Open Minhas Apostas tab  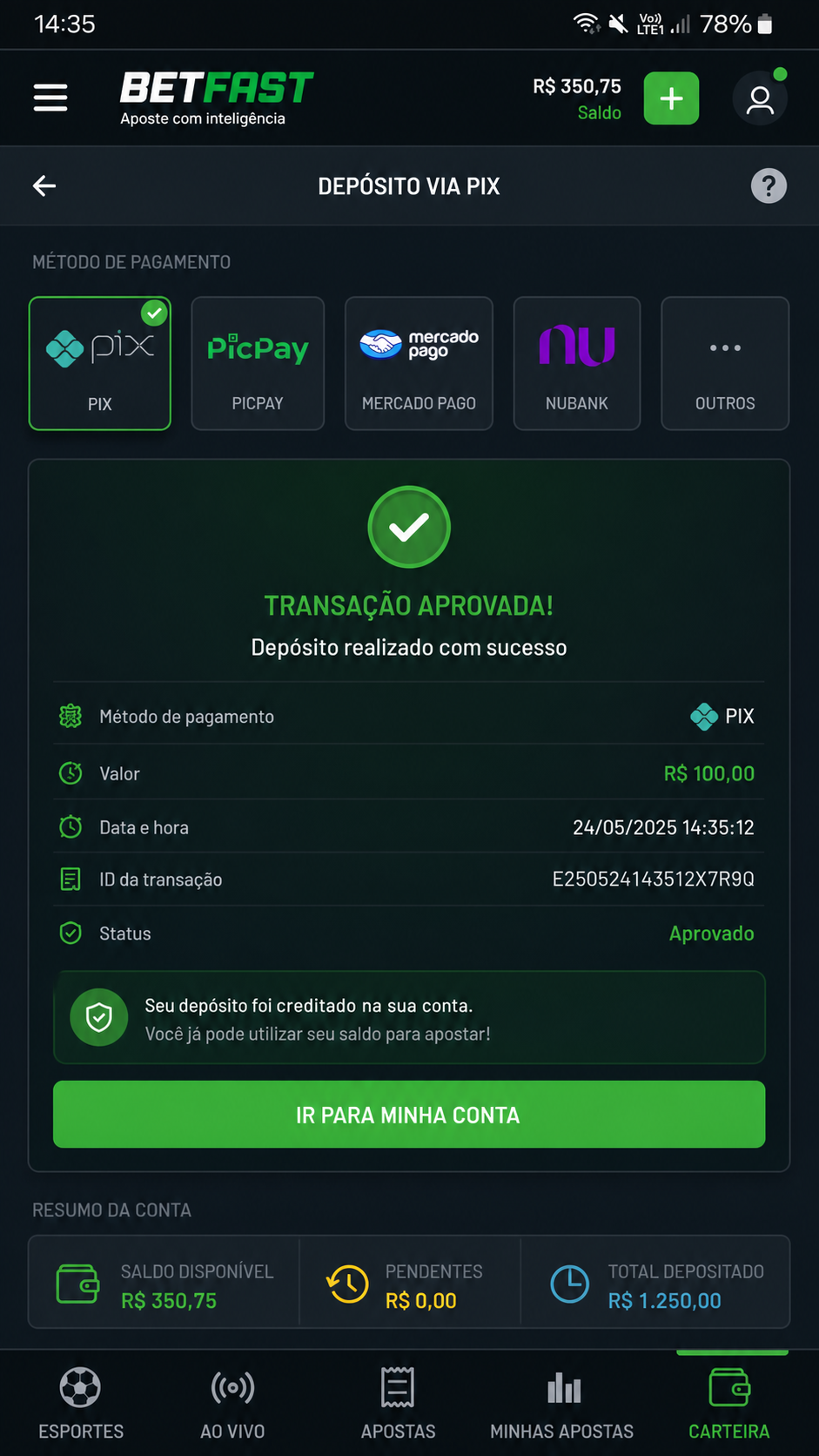coord(562,1402)
